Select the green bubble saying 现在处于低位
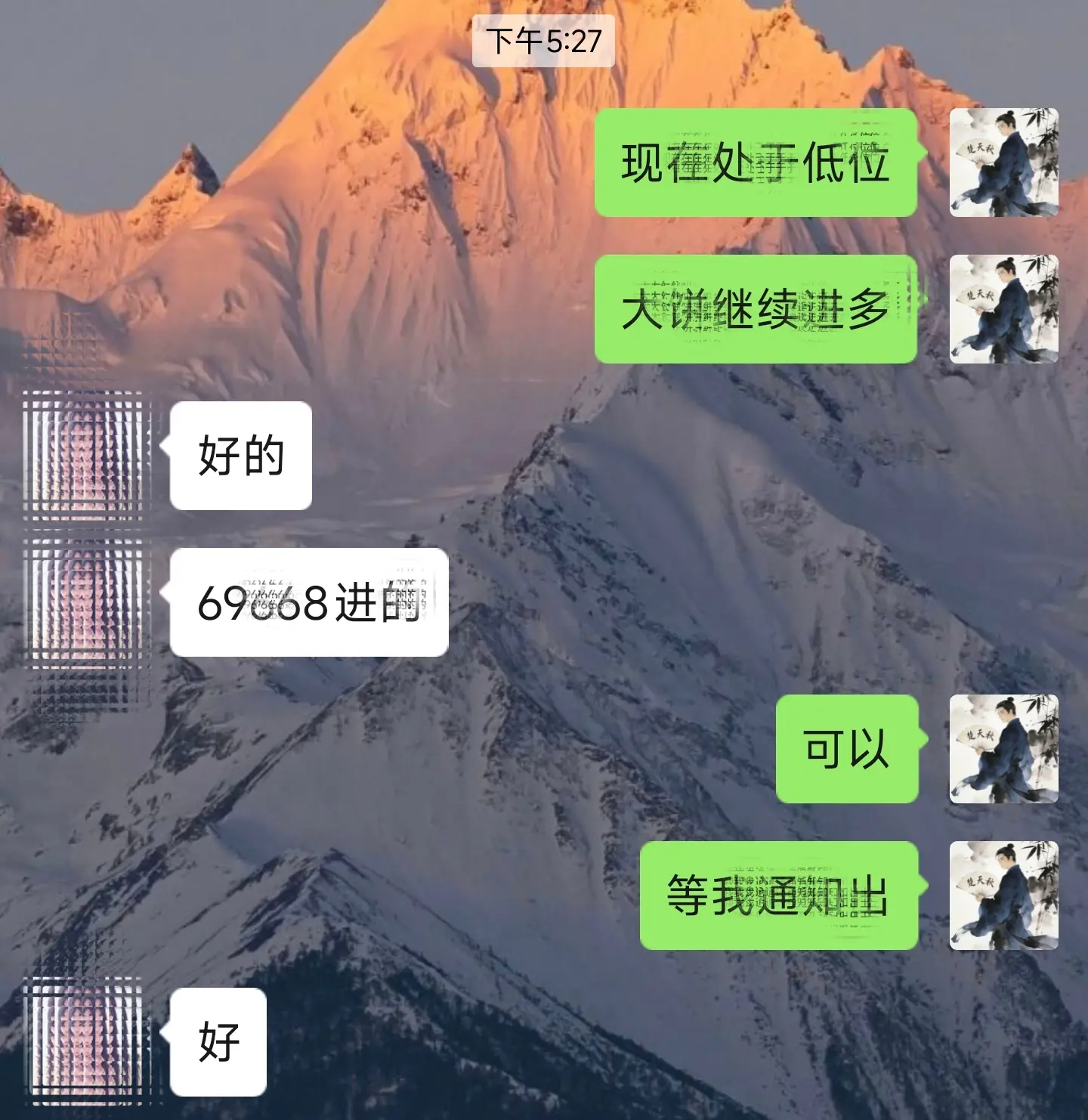1088x1120 pixels. pyautogui.click(x=756, y=162)
